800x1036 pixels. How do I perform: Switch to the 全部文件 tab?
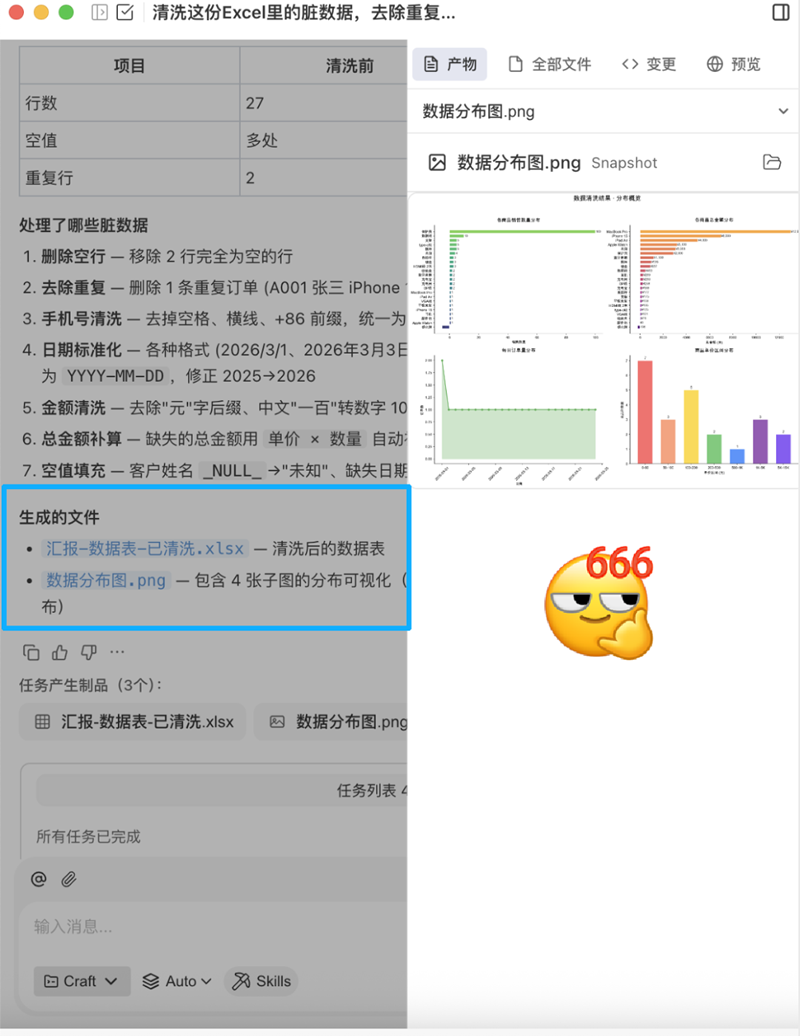click(x=550, y=64)
